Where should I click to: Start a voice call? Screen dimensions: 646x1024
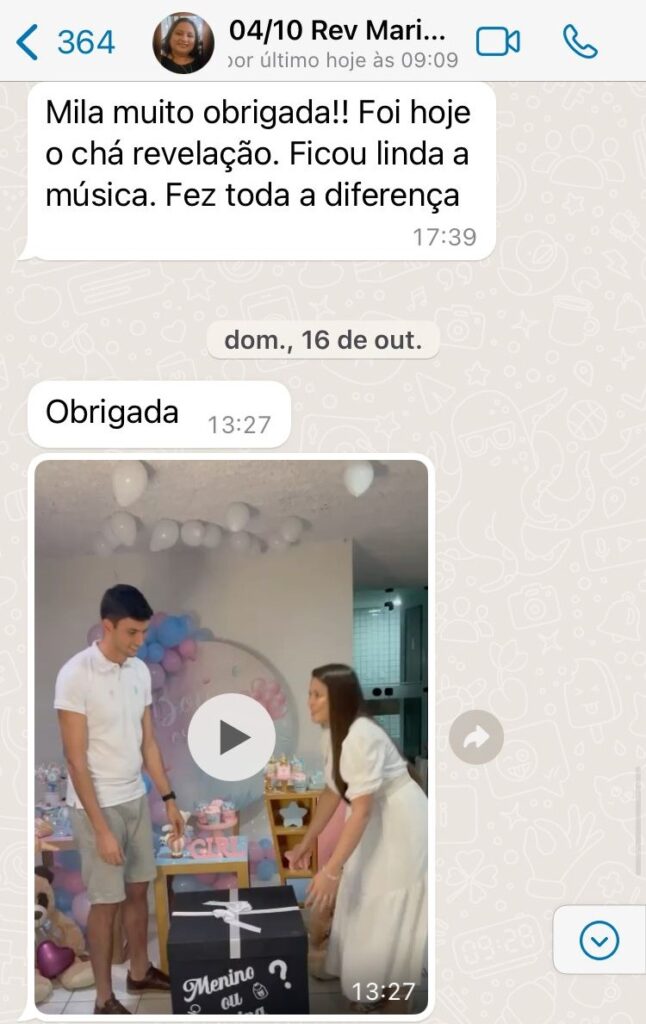(x=579, y=42)
